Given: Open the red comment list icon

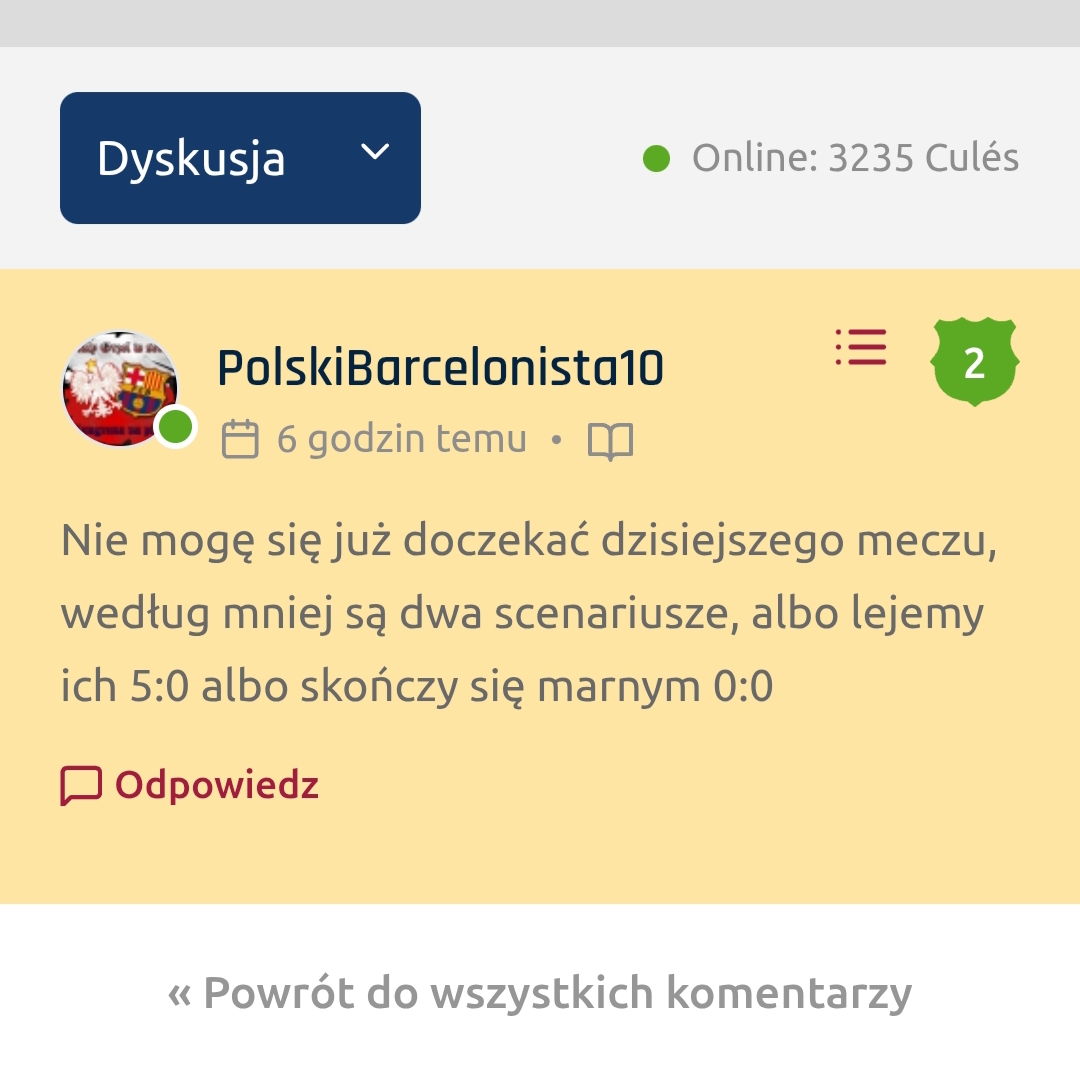Looking at the screenshot, I should [x=861, y=347].
